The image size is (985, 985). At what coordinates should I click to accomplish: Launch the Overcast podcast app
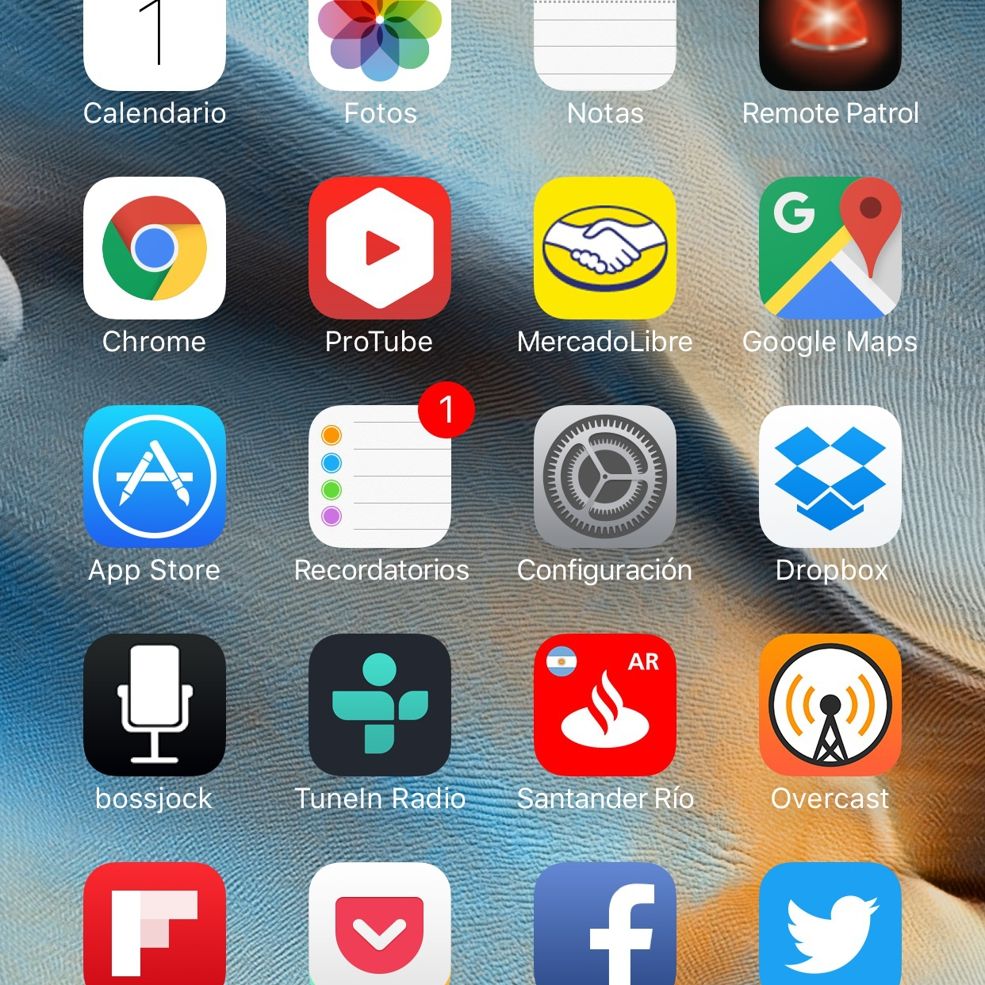(830, 704)
